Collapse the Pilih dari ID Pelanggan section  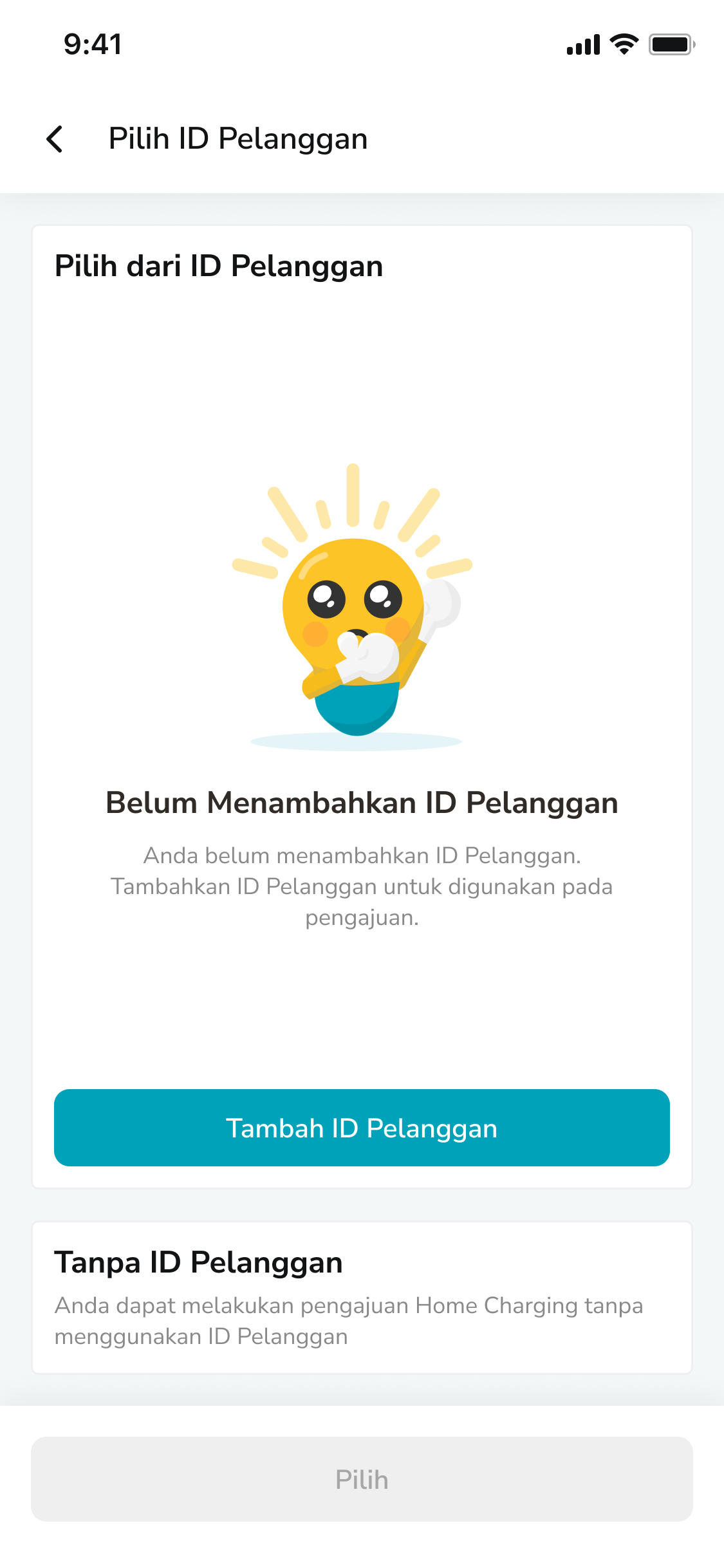(219, 265)
